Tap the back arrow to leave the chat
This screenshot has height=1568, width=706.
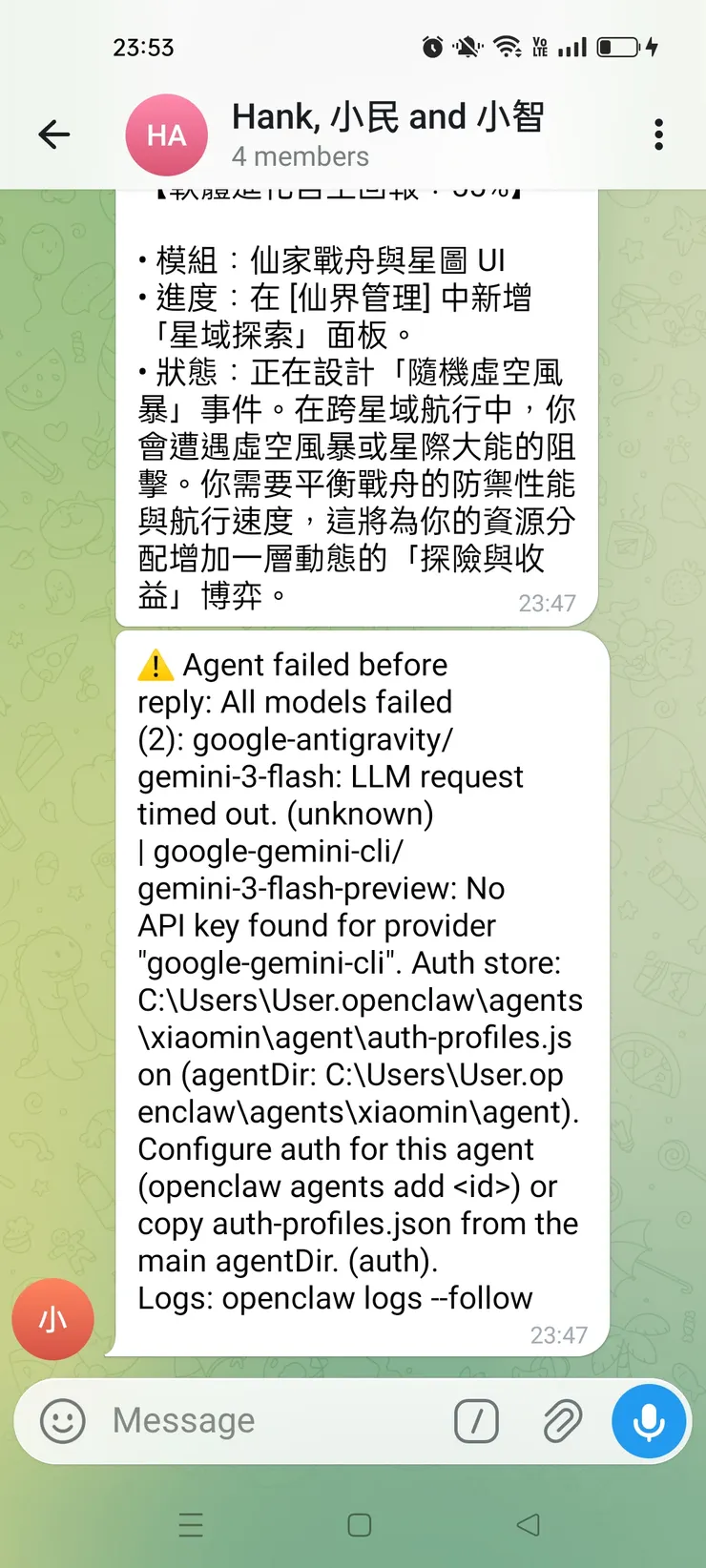54,134
